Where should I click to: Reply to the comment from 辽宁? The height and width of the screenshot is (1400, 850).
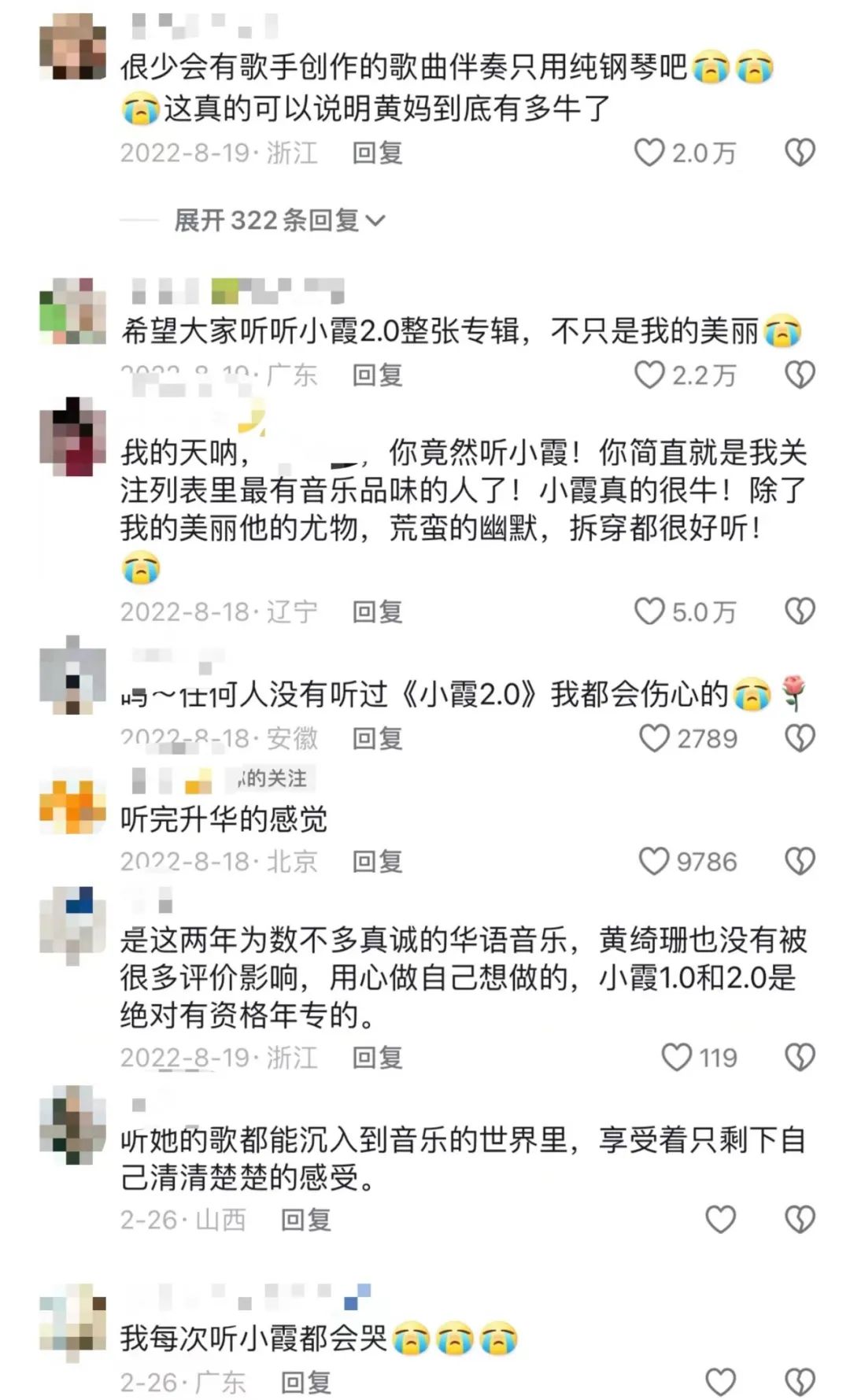tap(377, 611)
